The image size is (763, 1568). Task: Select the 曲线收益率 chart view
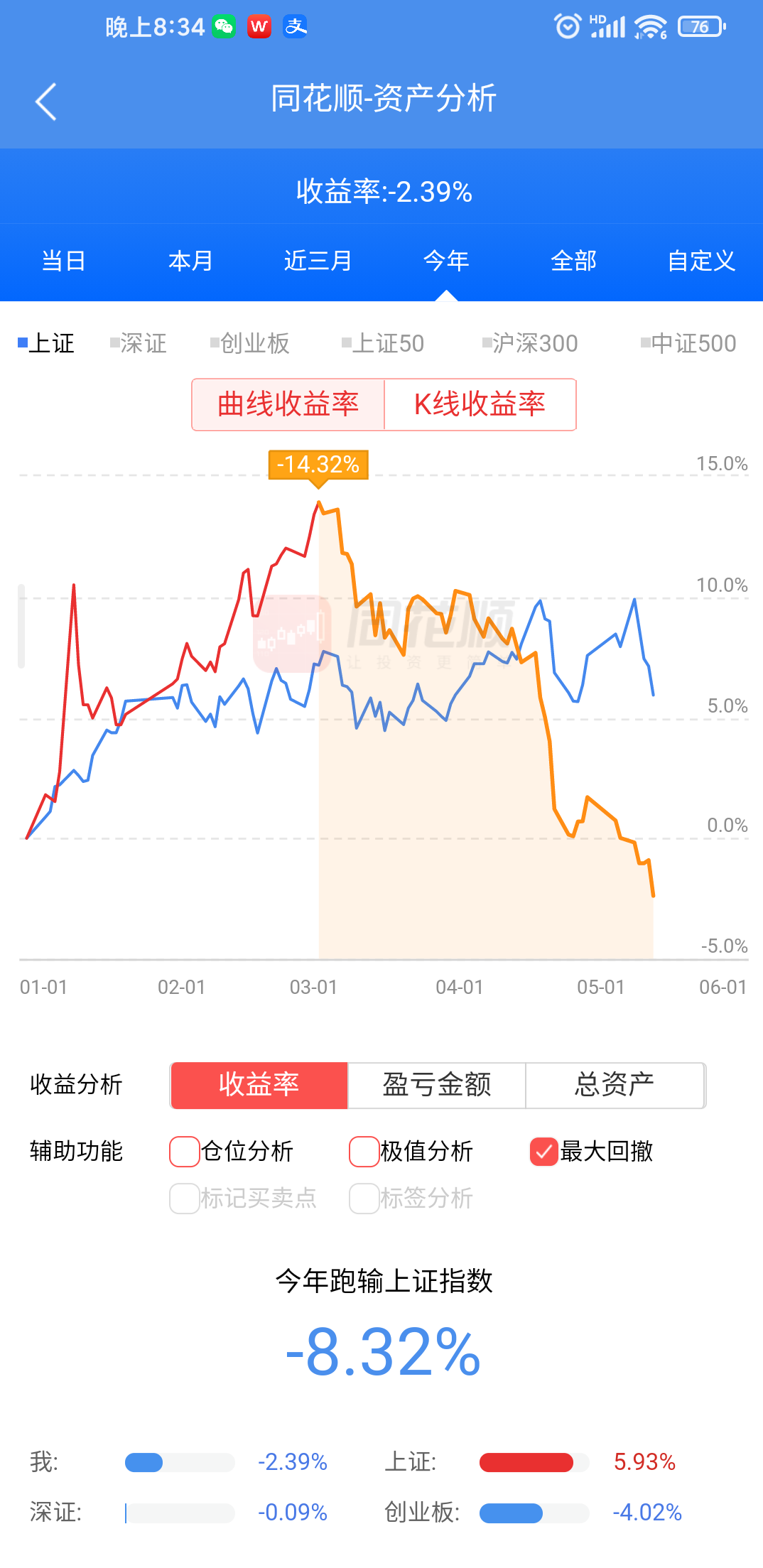tap(288, 404)
